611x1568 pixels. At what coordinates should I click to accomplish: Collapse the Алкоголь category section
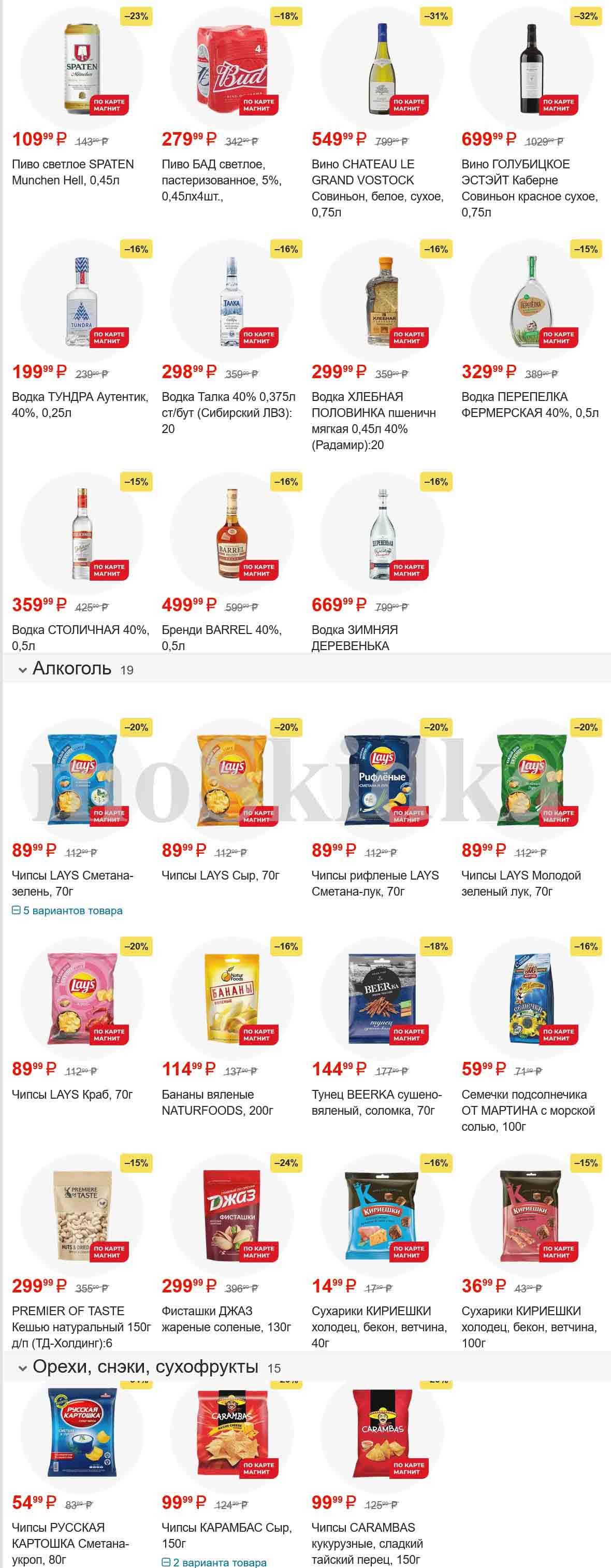(x=23, y=670)
